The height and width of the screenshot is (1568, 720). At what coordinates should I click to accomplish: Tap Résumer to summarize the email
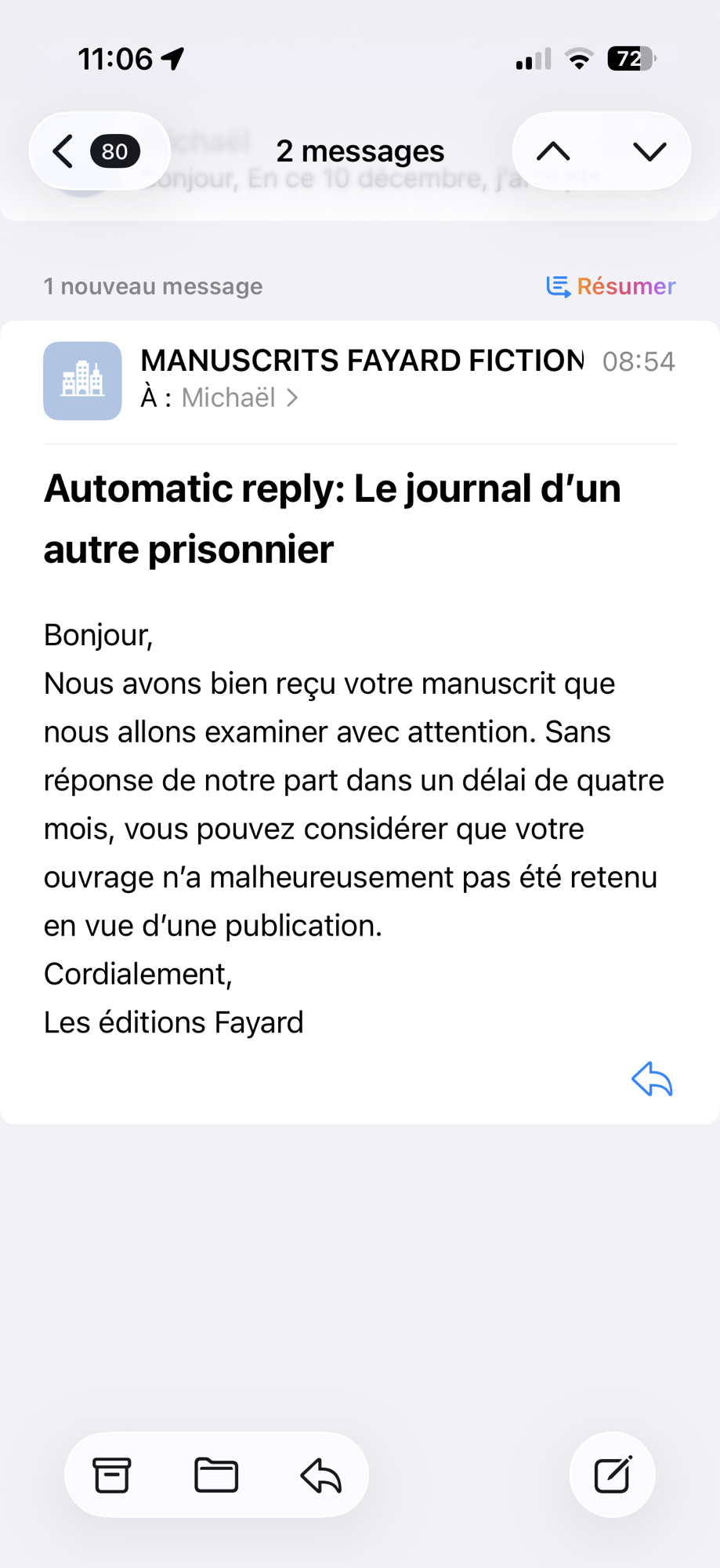(x=611, y=287)
